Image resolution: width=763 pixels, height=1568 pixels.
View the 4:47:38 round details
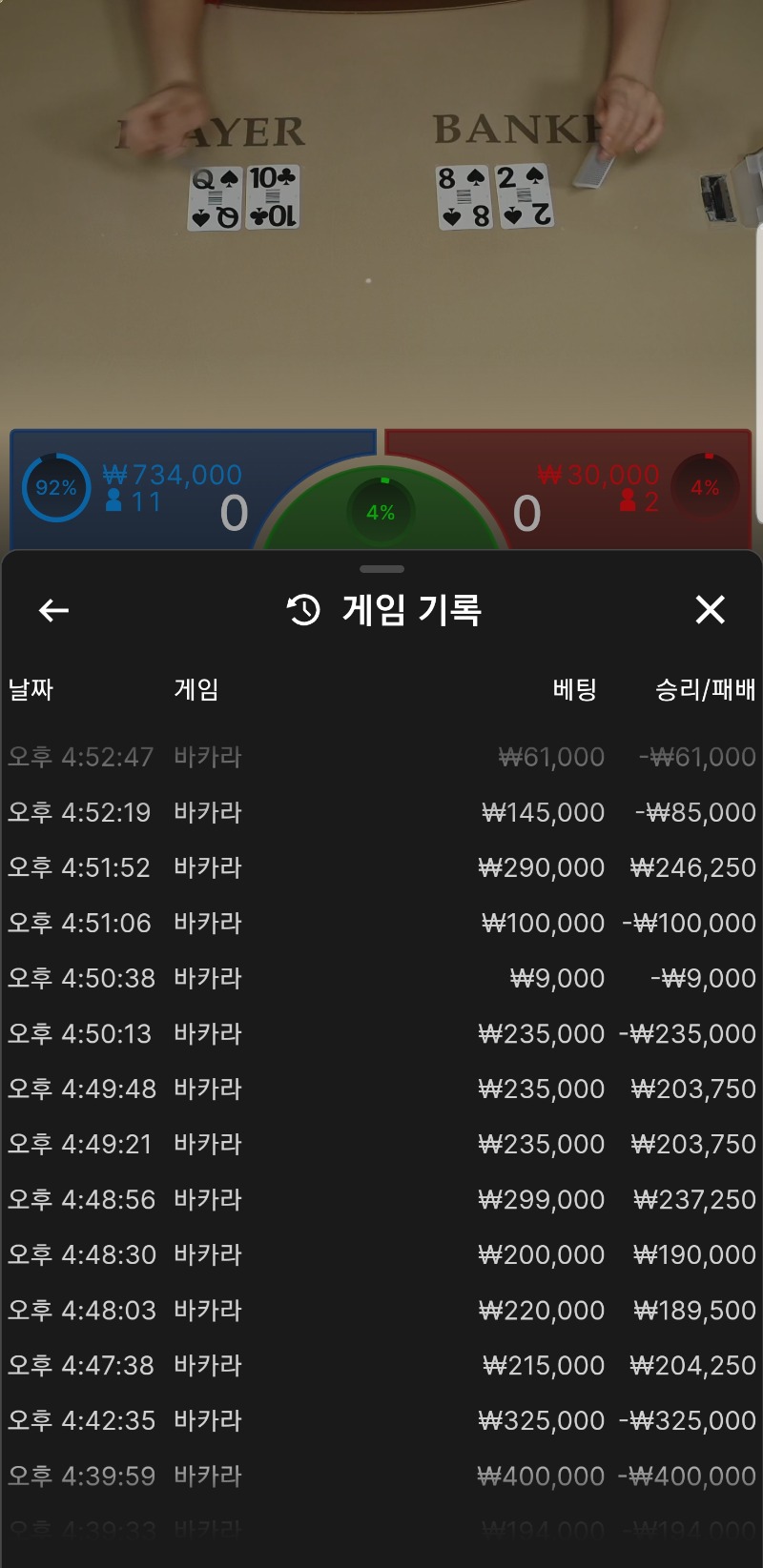[381, 1365]
